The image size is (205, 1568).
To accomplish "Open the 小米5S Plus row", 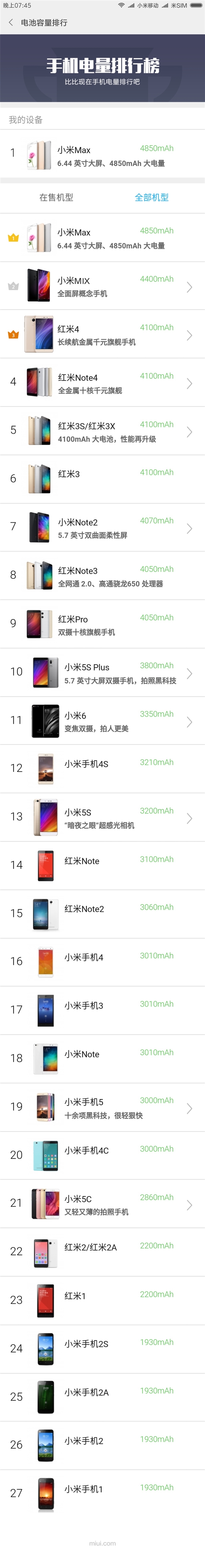I will point(102,673).
